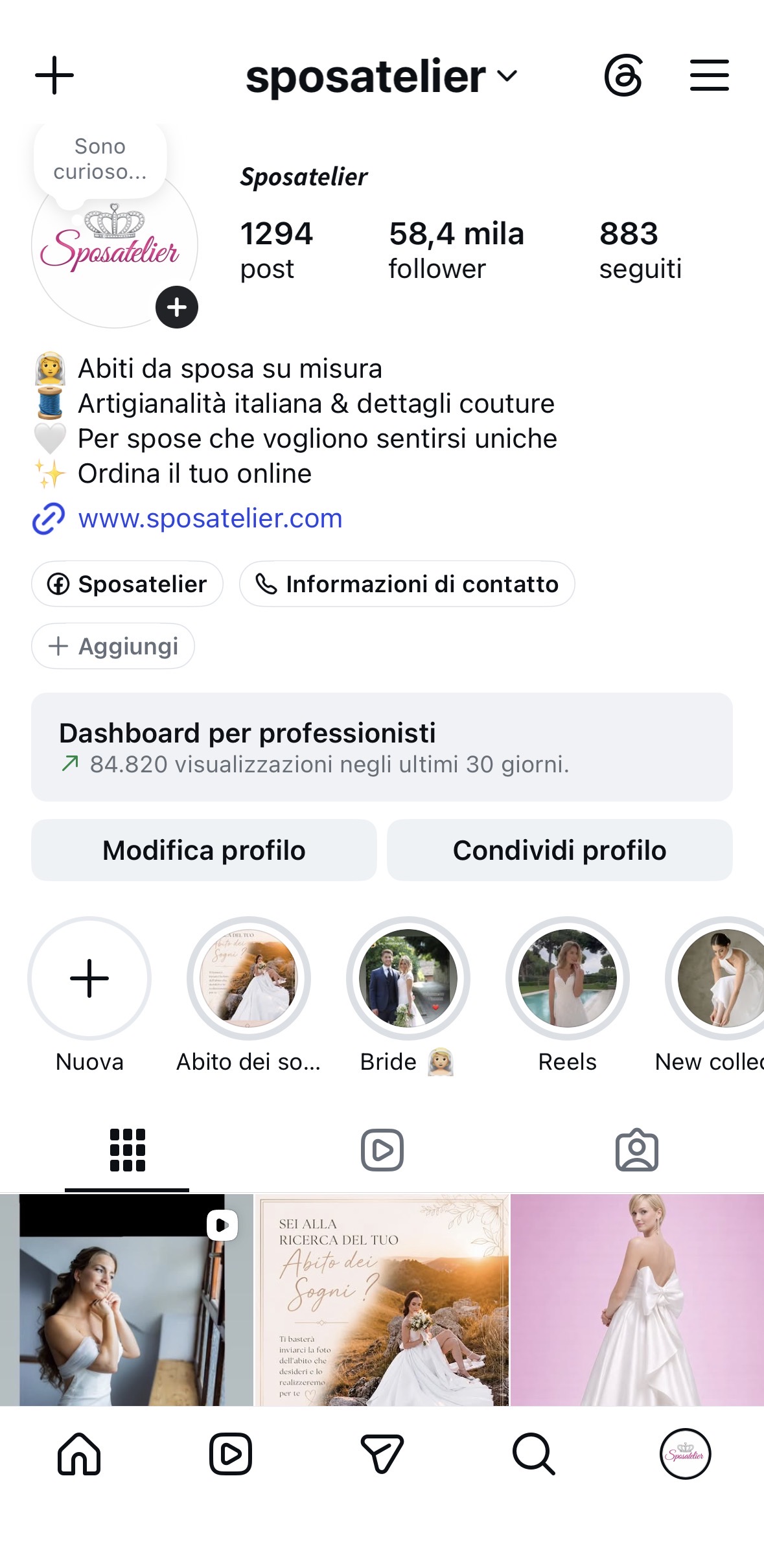The image size is (764, 1568).
Task: Tap Condividi profilo
Action: tap(560, 850)
